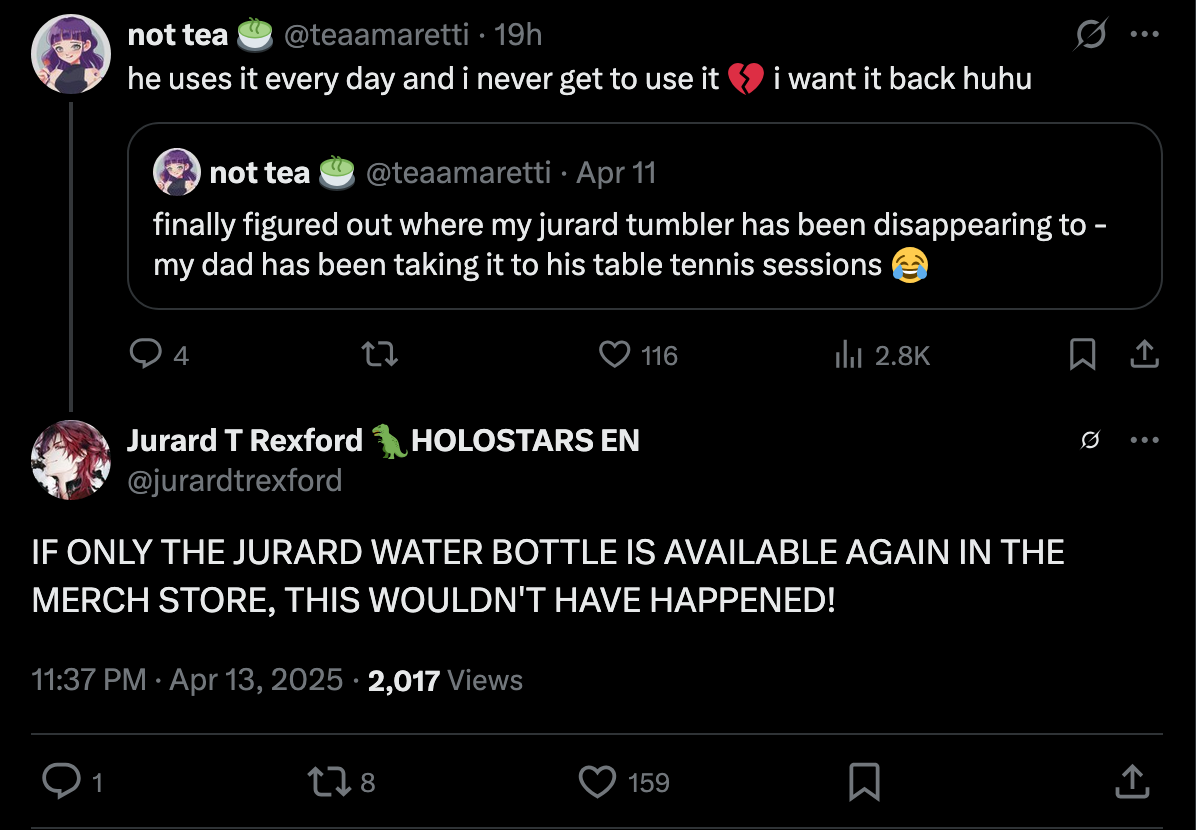Image resolution: width=1196 pixels, height=830 pixels.
Task: Like not tea's post with 116 likes
Action: (614, 354)
